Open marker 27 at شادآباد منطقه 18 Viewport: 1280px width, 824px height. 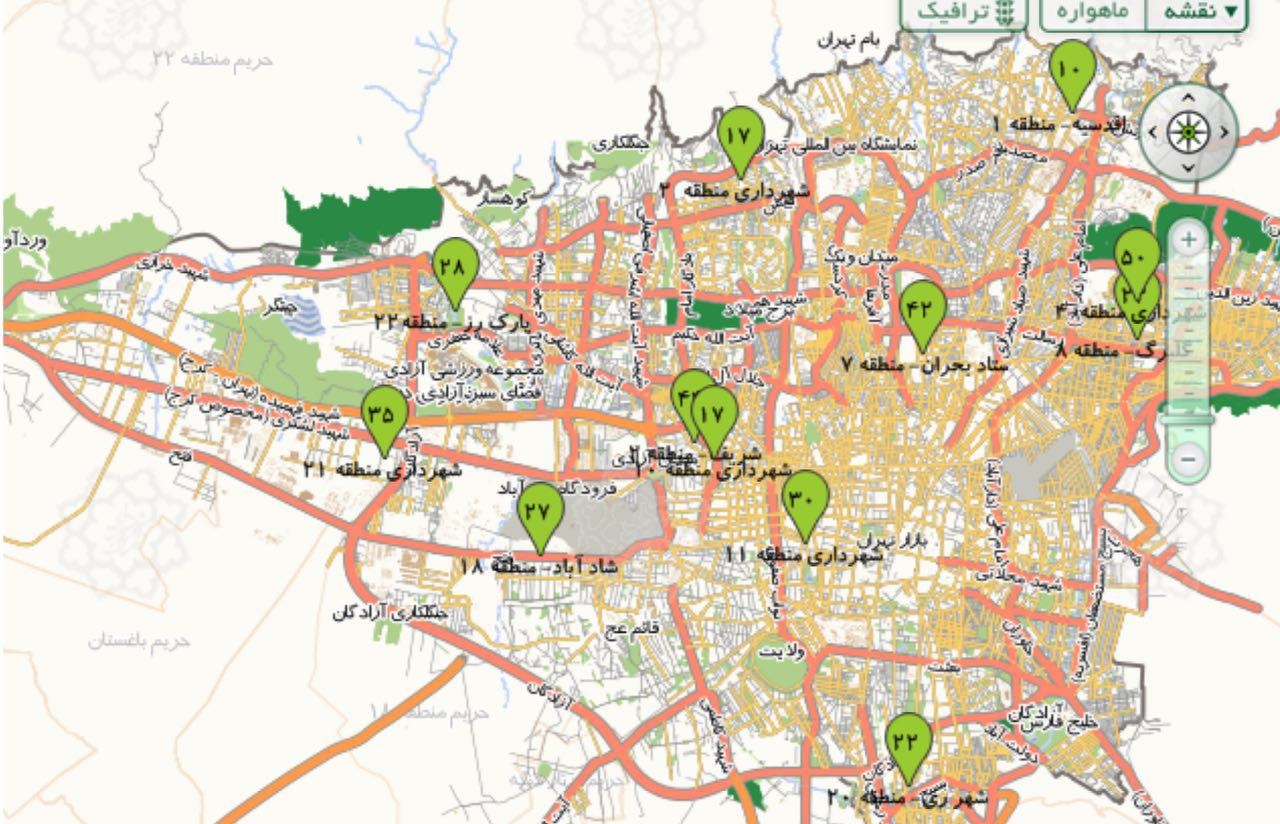540,510
